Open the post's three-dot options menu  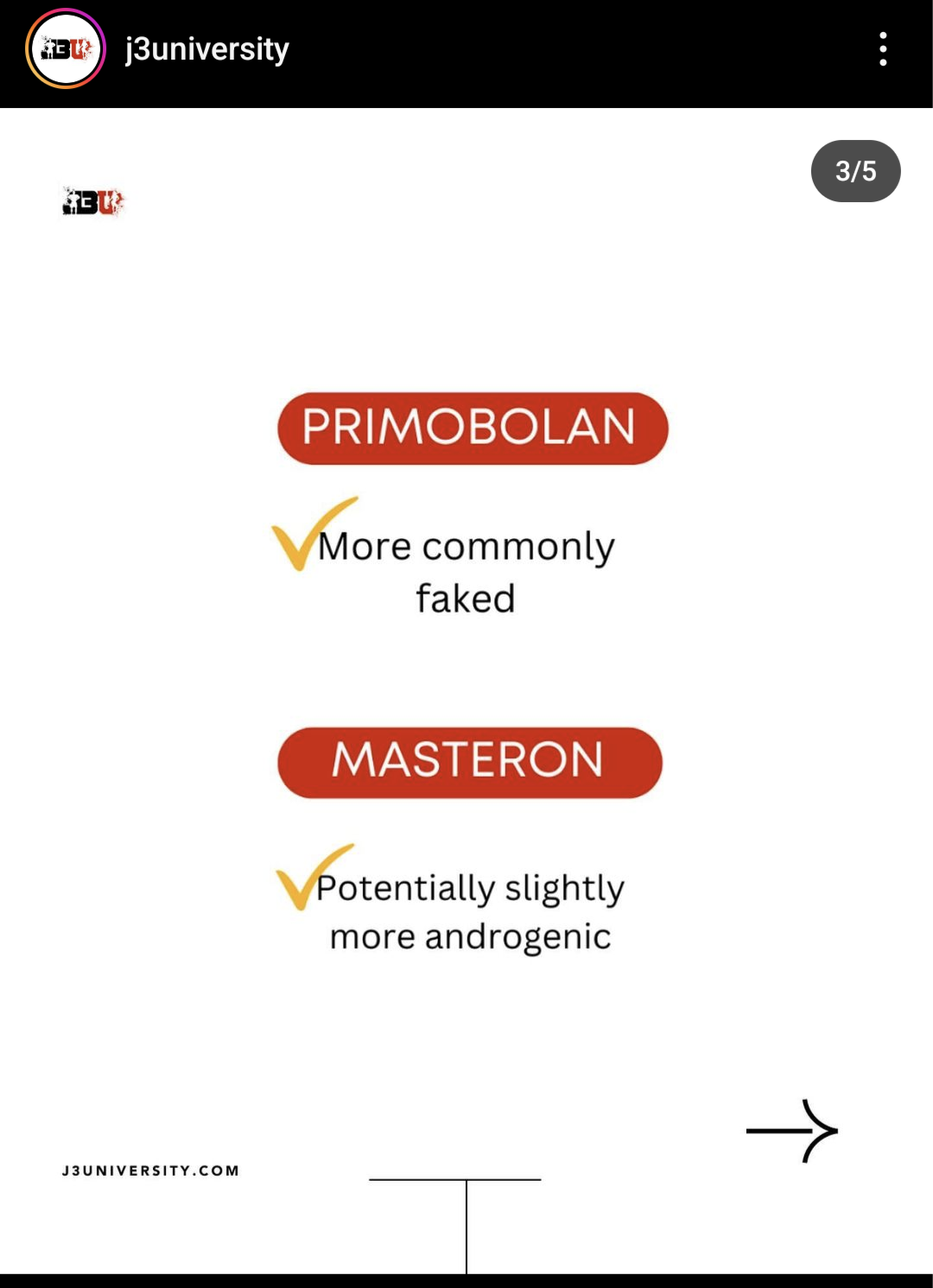[x=882, y=49]
